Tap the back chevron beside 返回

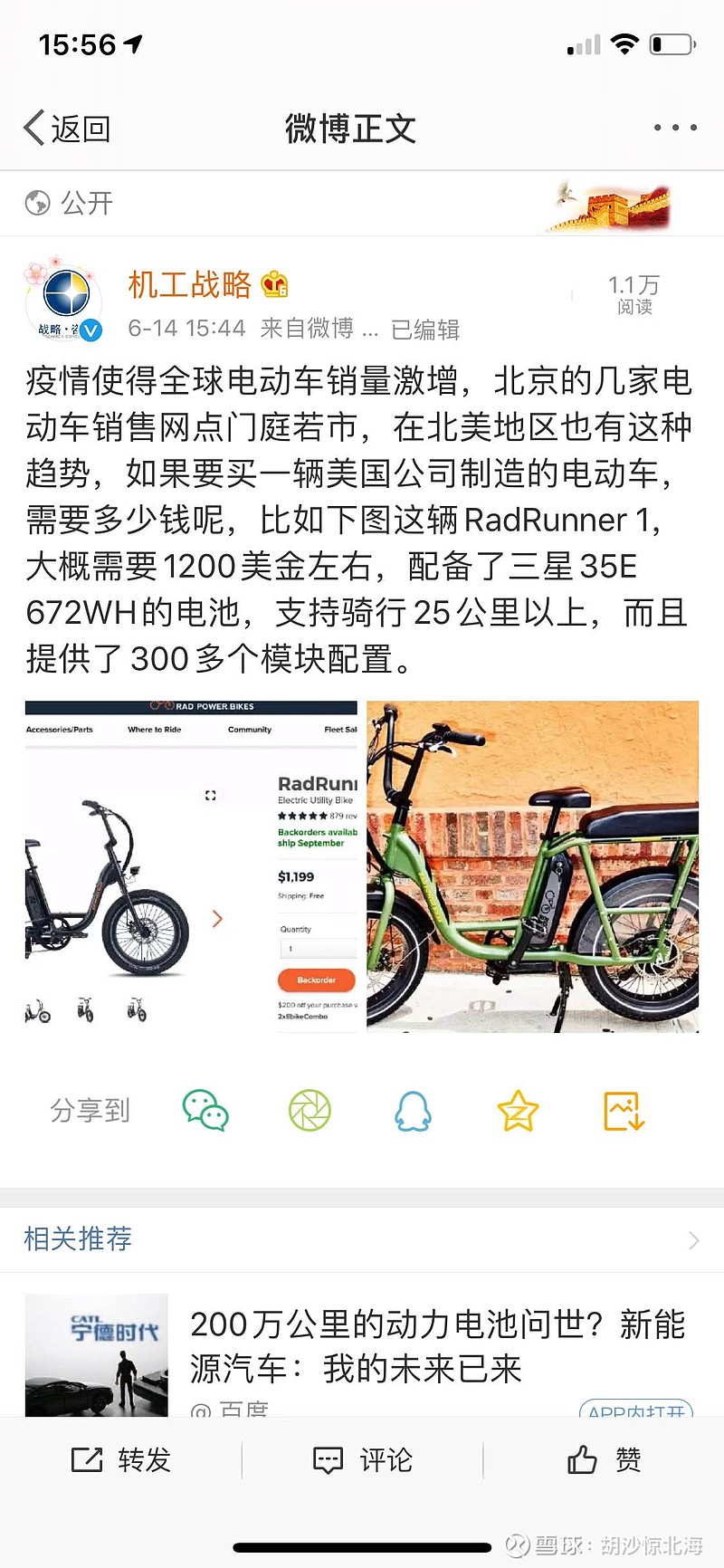pyautogui.click(x=30, y=127)
